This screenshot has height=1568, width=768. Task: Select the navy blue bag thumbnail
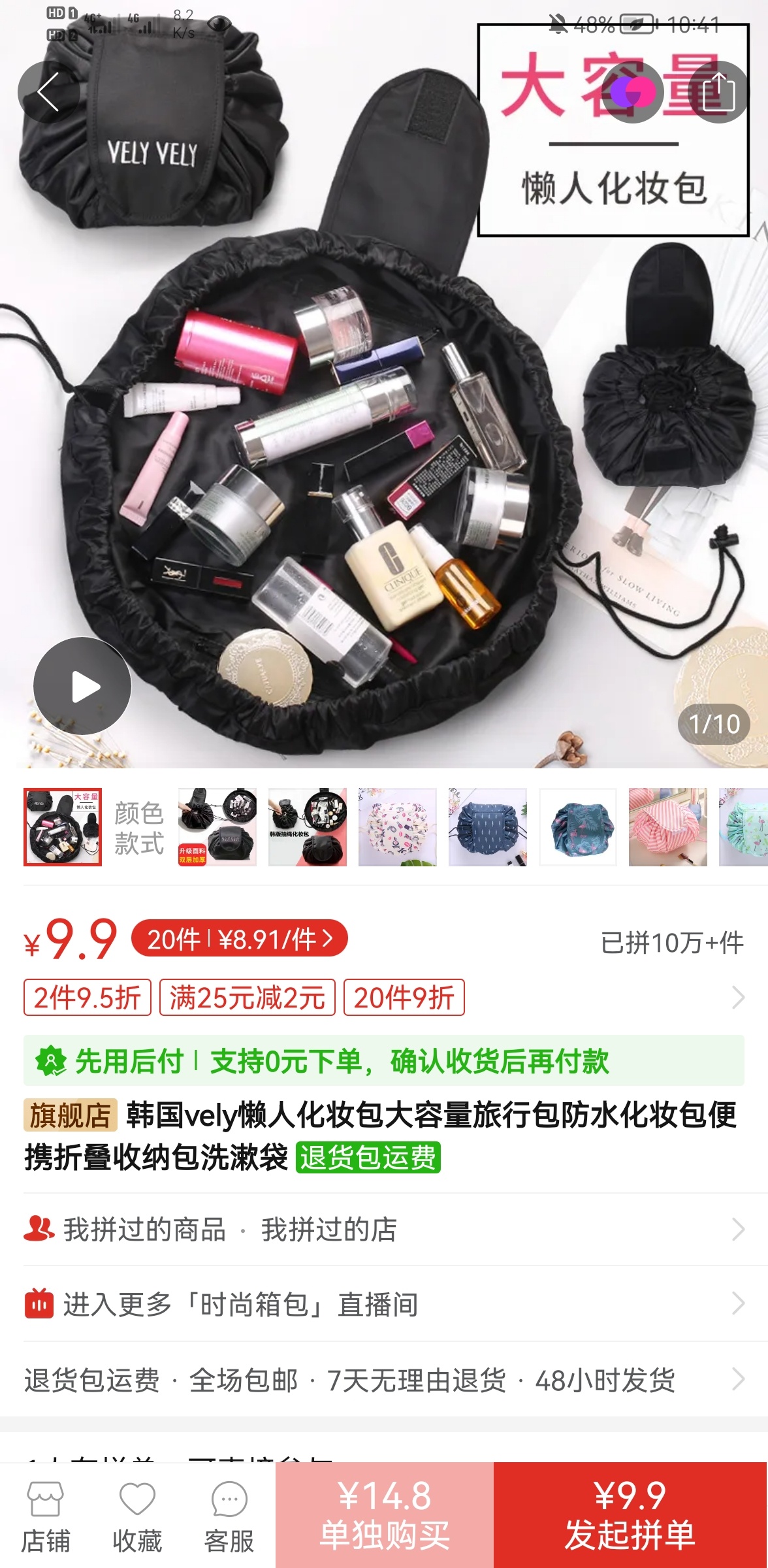coord(488,827)
